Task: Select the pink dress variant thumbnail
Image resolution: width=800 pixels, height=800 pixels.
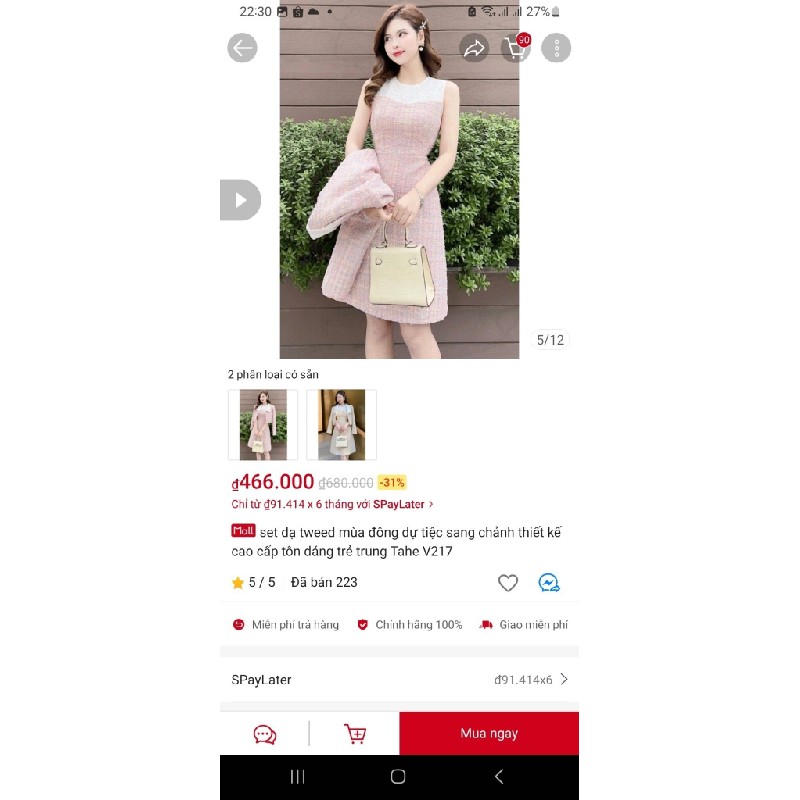Action: coord(263,424)
